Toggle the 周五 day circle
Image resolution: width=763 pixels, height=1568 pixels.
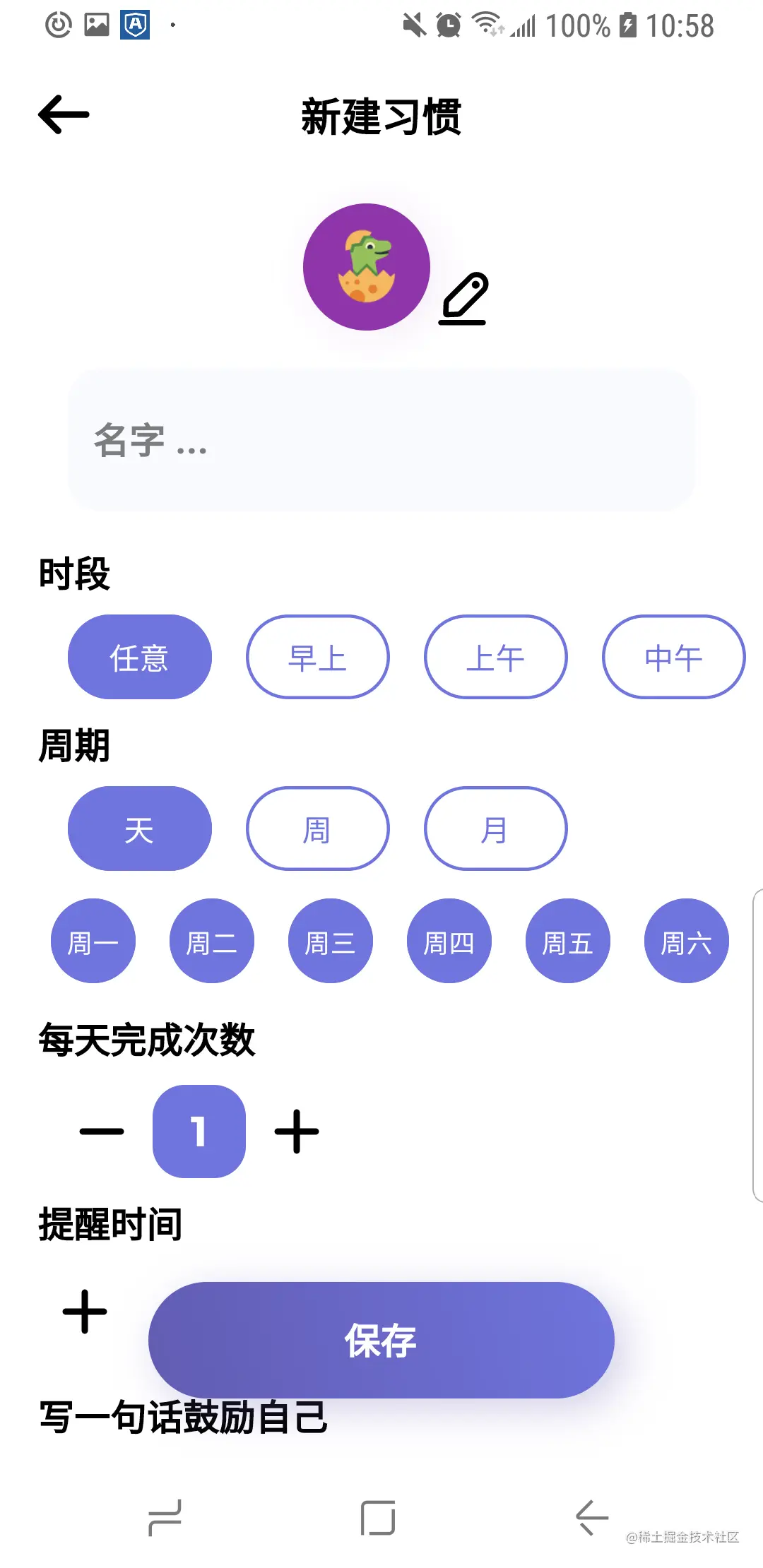[568, 941]
